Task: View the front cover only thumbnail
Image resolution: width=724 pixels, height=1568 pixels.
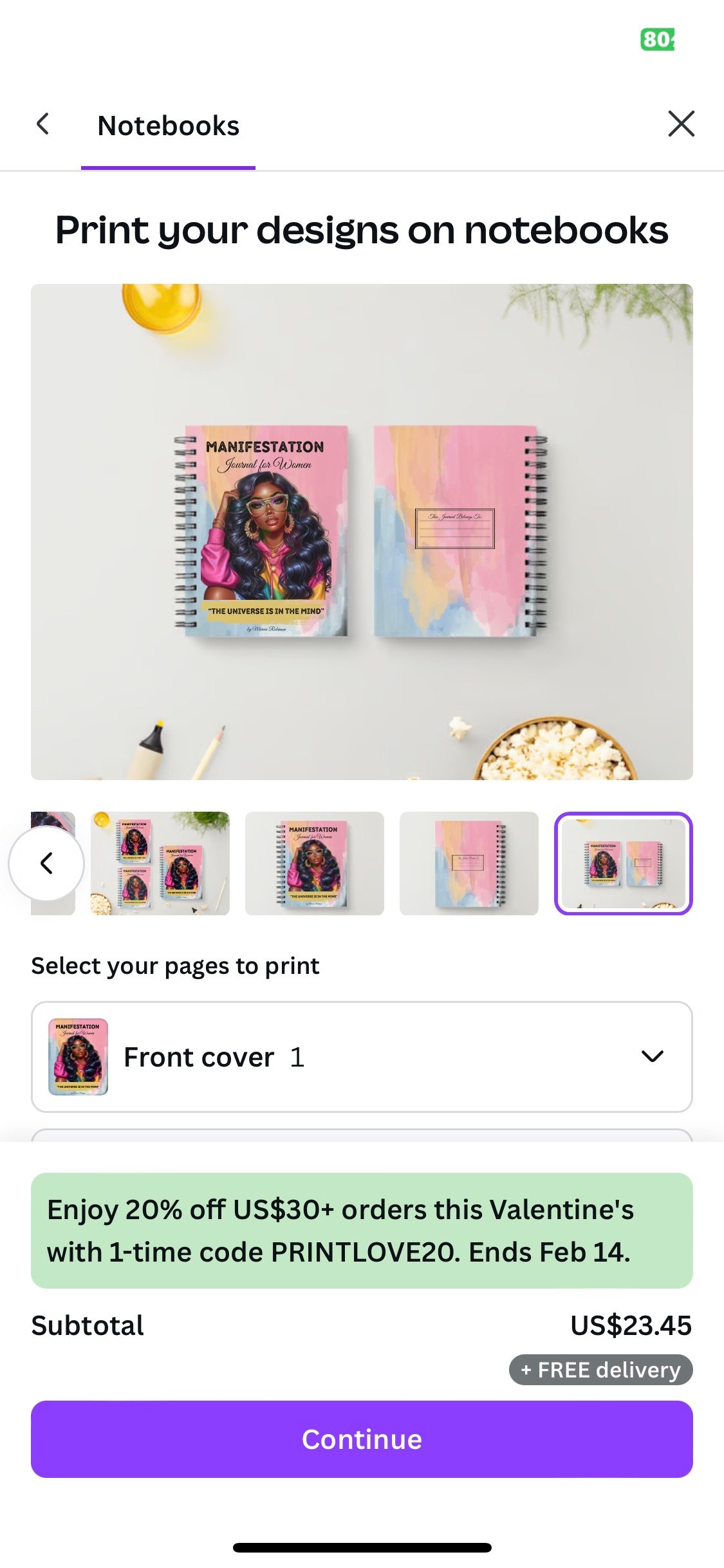Action: coord(315,863)
